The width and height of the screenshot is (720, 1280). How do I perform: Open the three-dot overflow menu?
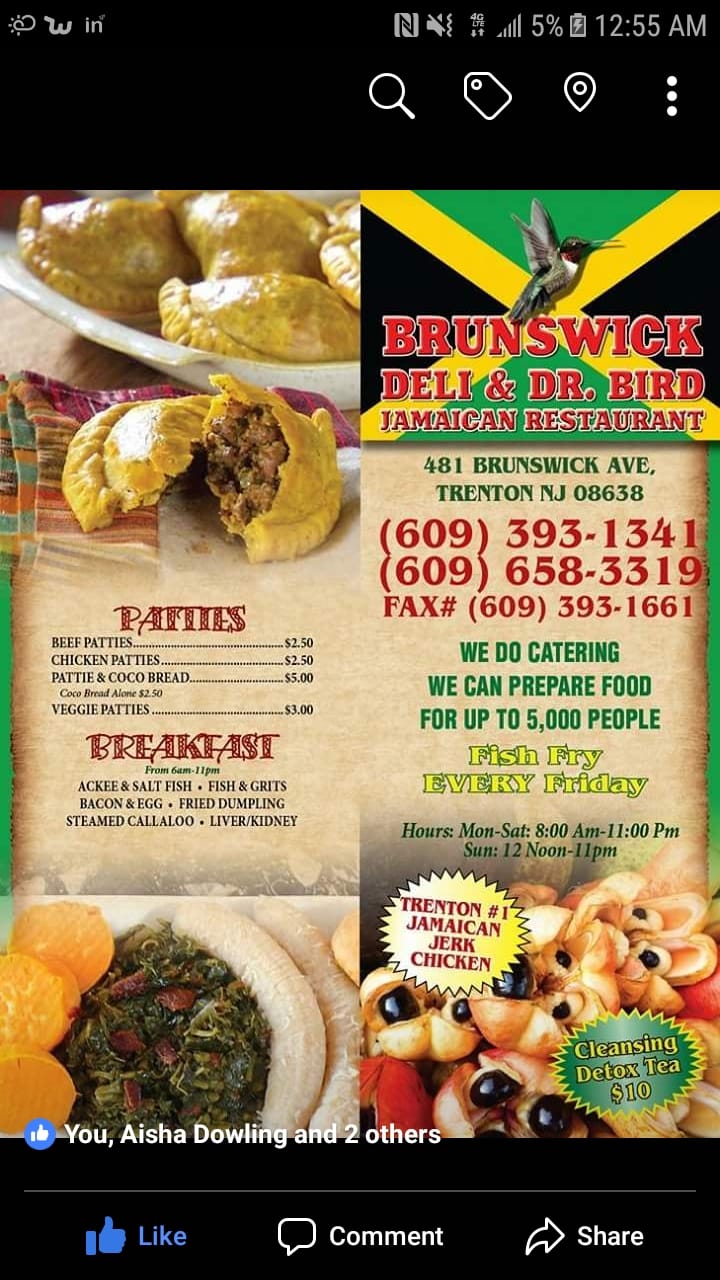(x=672, y=96)
